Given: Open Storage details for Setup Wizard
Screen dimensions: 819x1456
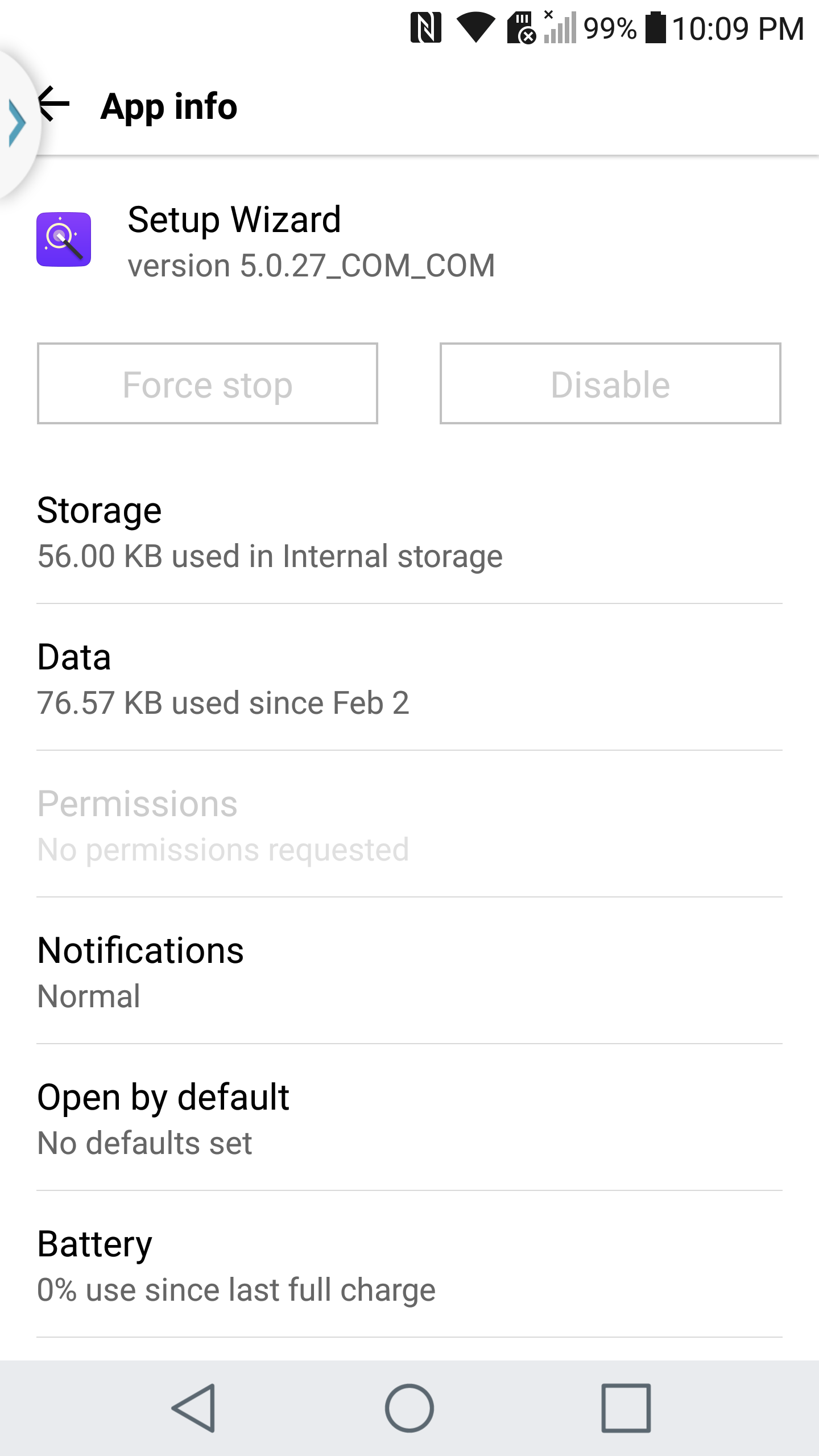Looking at the screenshot, I should [409, 532].
